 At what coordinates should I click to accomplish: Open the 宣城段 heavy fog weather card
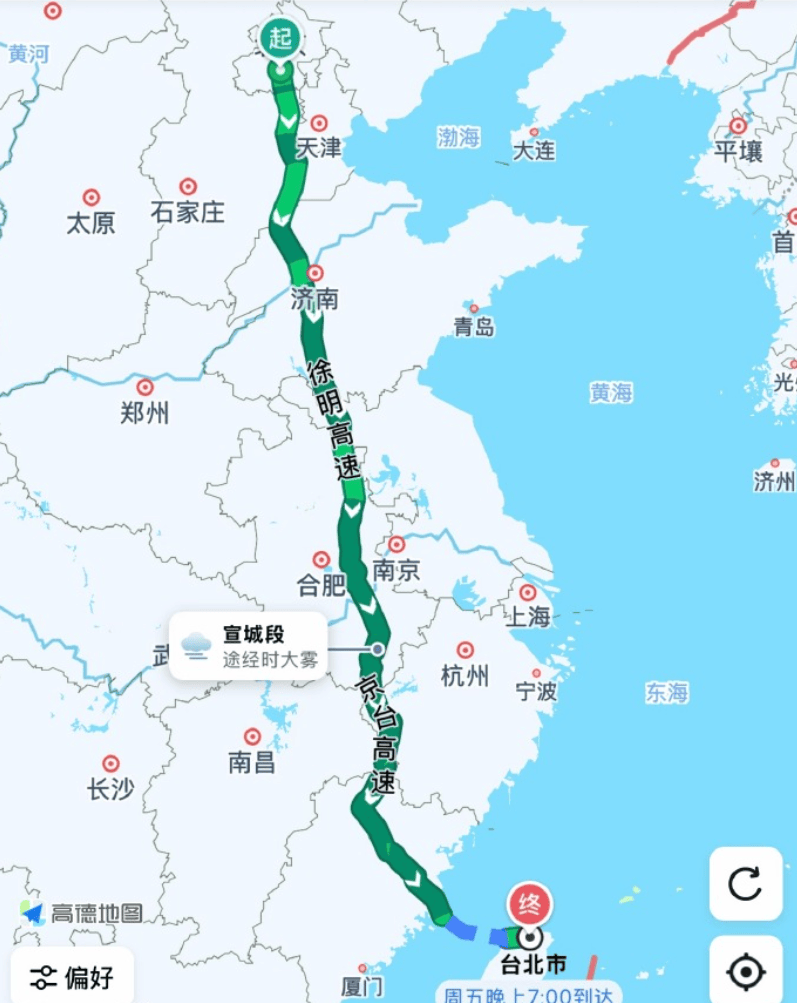coord(248,646)
